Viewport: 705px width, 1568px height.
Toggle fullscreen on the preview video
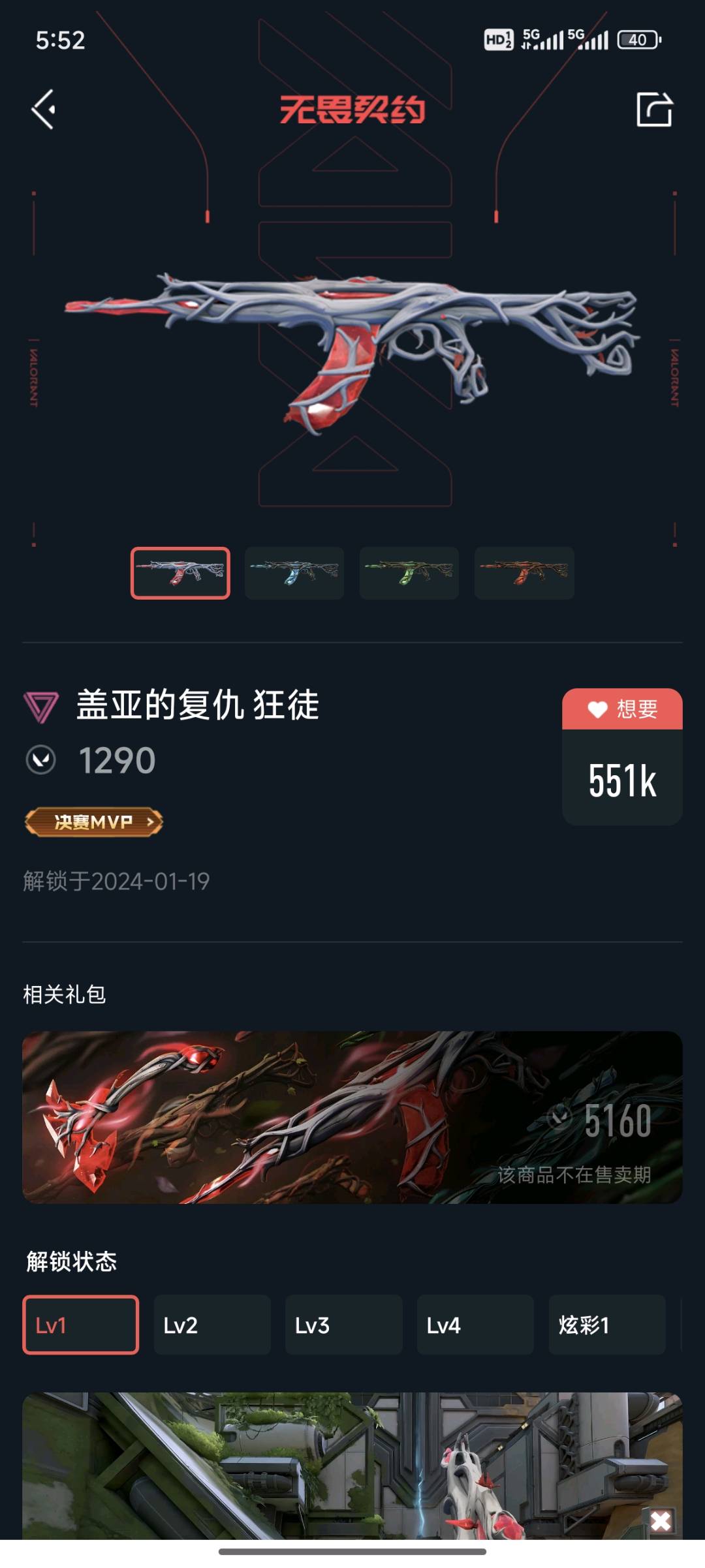(661, 1521)
